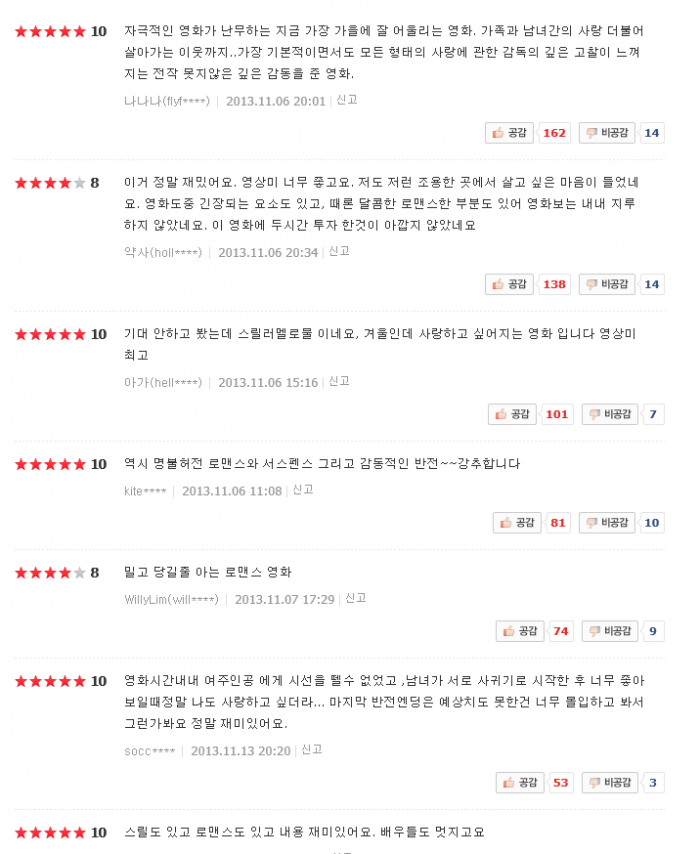The image size is (700, 854).
Task: Report WillyLim's review via 신고
Action: pos(356,598)
